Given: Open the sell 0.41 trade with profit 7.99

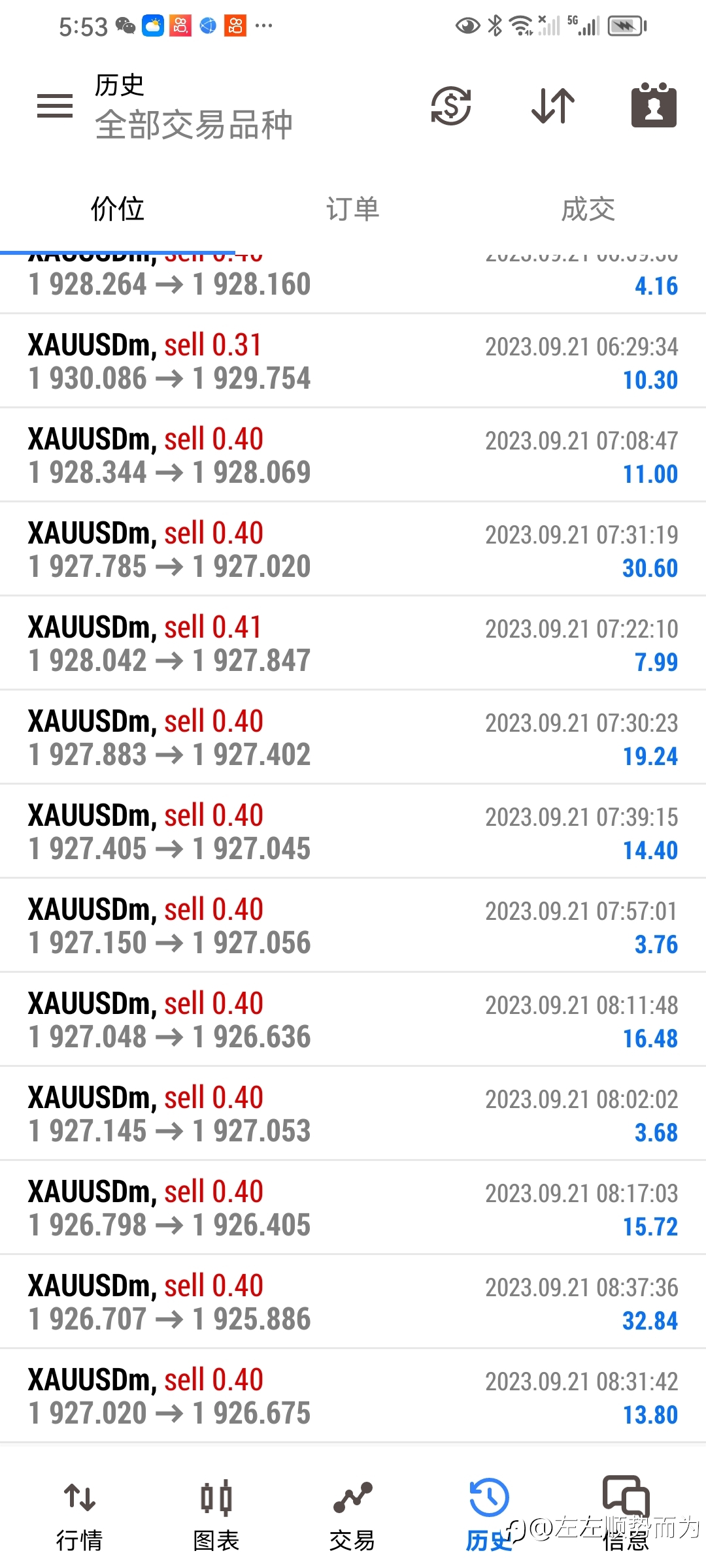Looking at the screenshot, I should click(353, 644).
